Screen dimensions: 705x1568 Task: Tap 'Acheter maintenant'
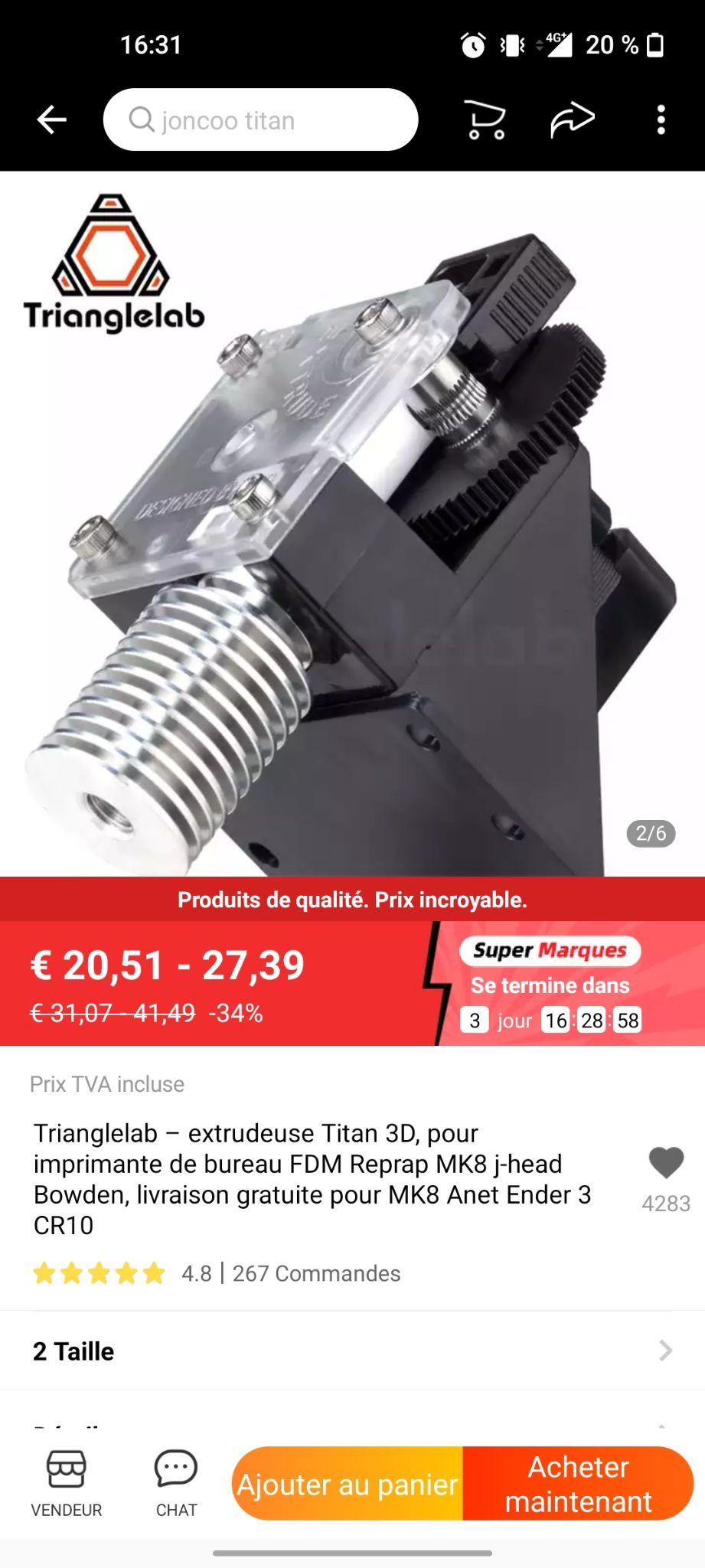(x=579, y=1484)
